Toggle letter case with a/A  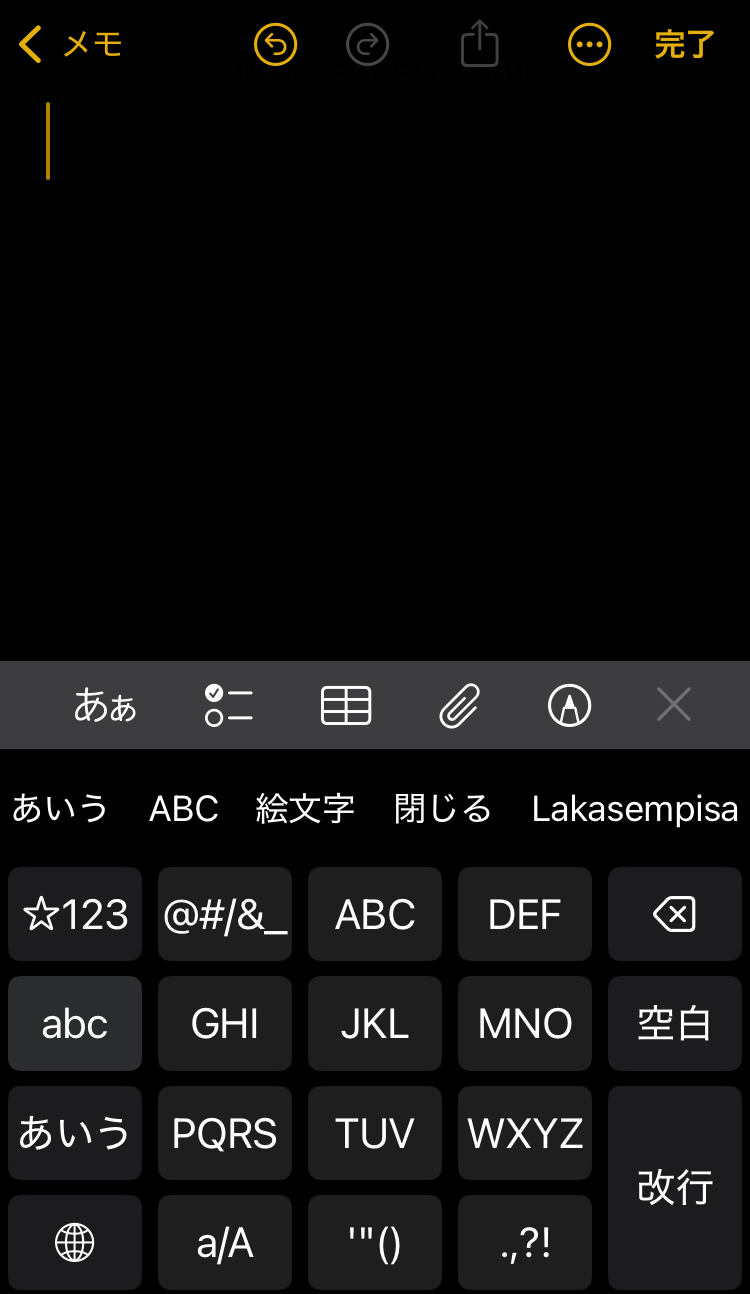[225, 1242]
